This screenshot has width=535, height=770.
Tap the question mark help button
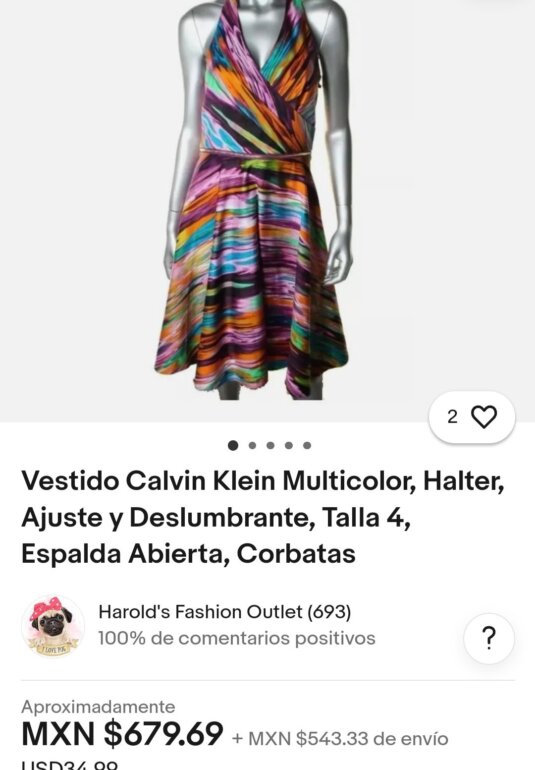[489, 638]
